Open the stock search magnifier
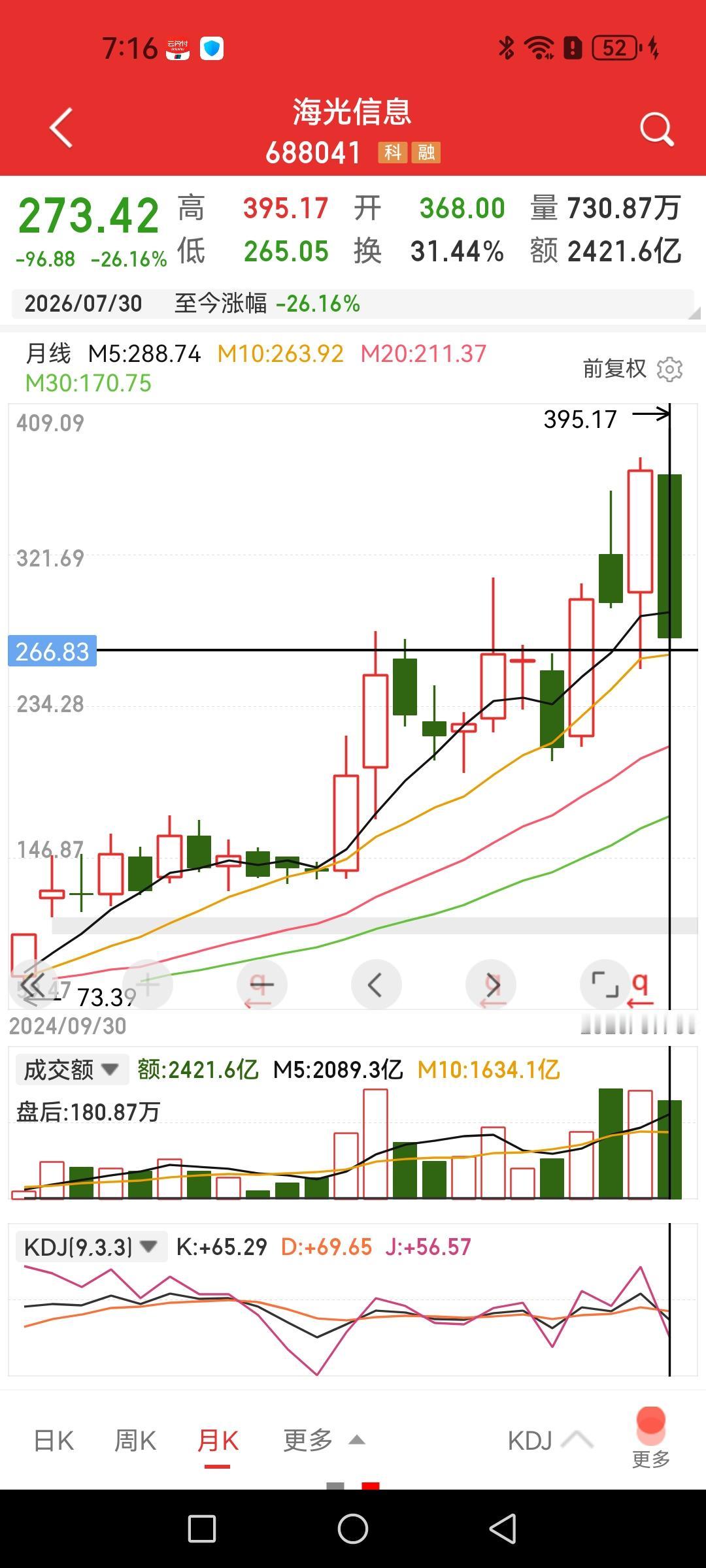The image size is (706, 1568). pos(657,129)
